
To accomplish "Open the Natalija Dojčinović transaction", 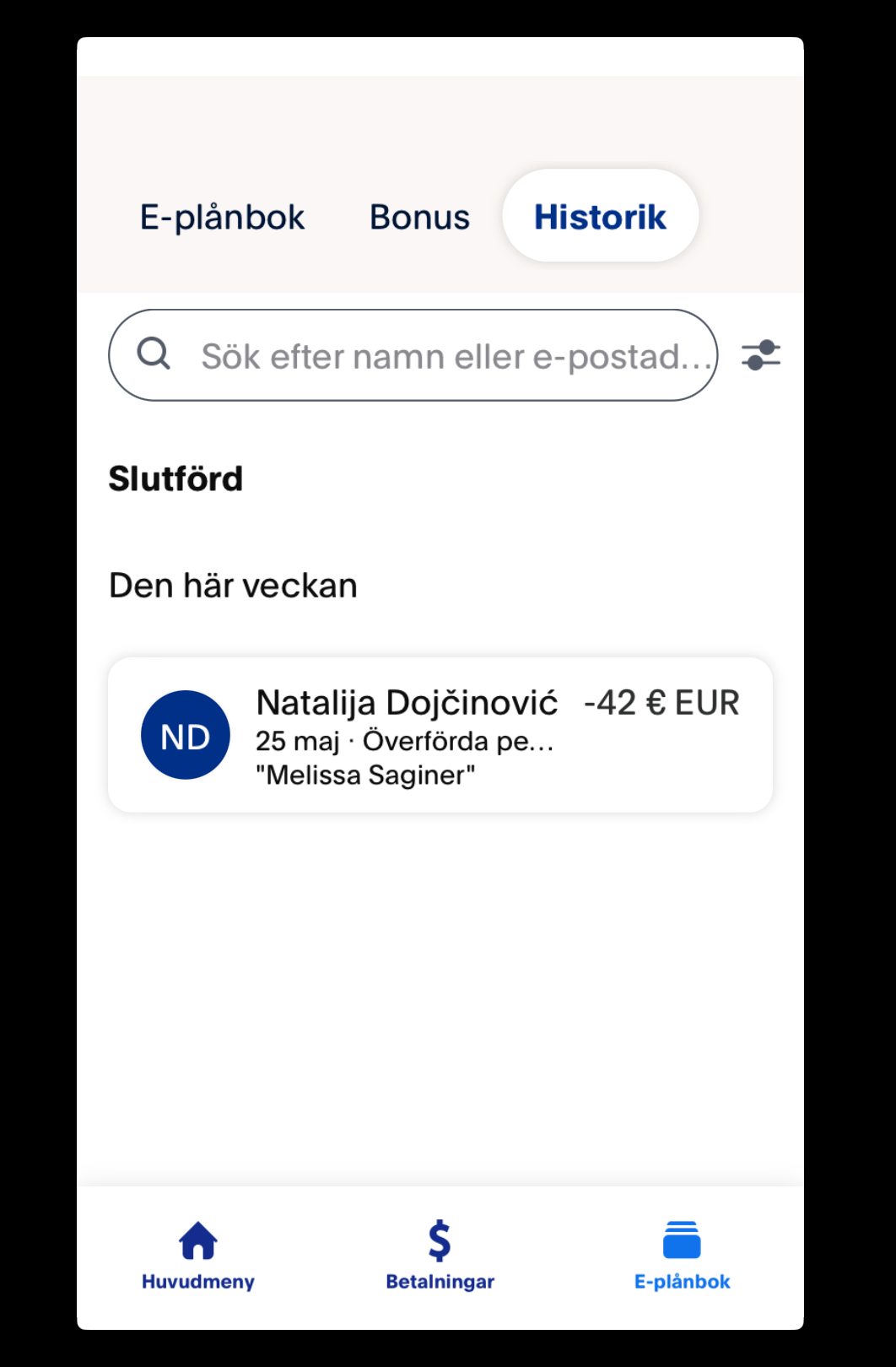I will pyautogui.click(x=440, y=735).
